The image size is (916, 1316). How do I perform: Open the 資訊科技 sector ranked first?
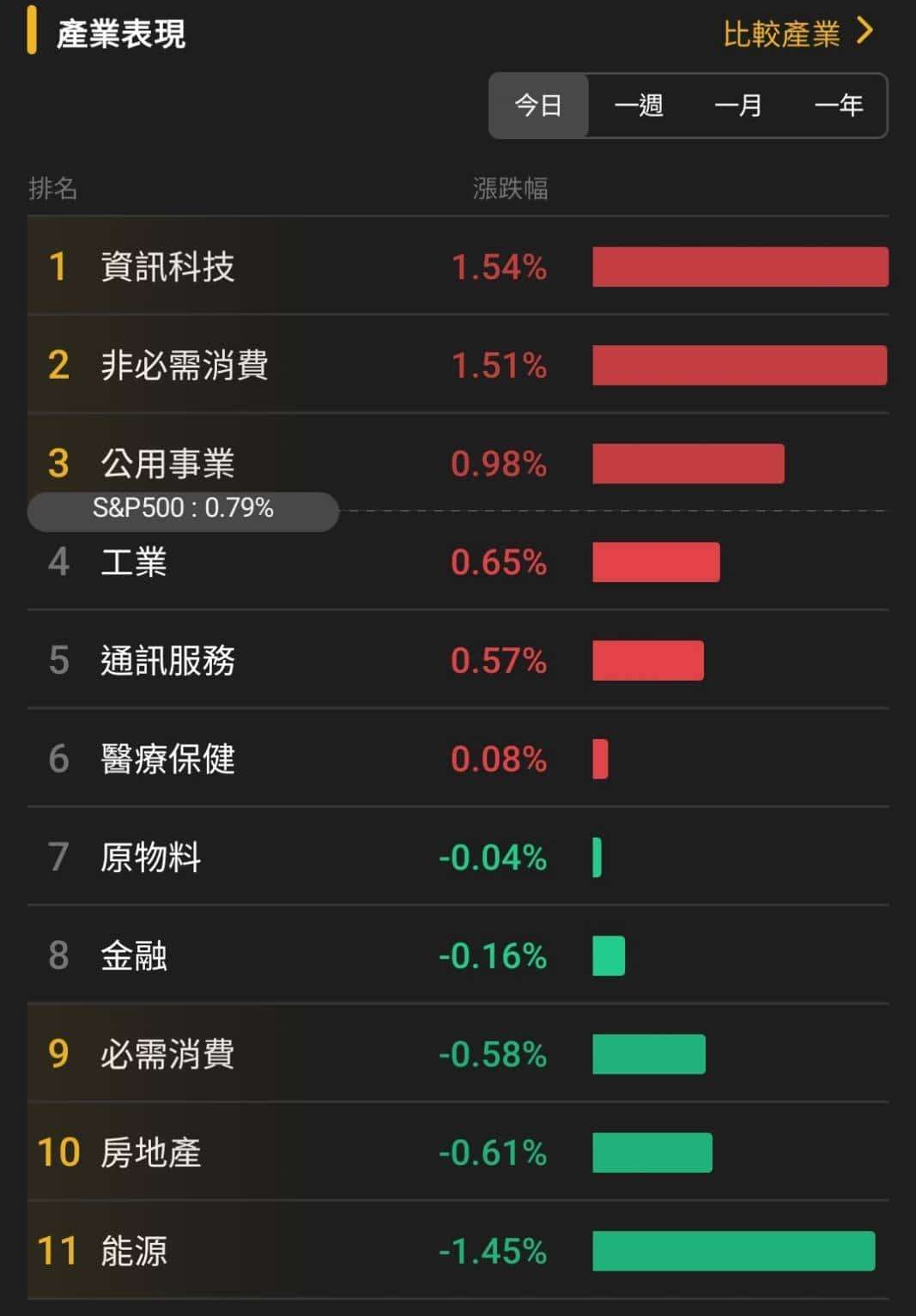pyautogui.click(x=167, y=267)
